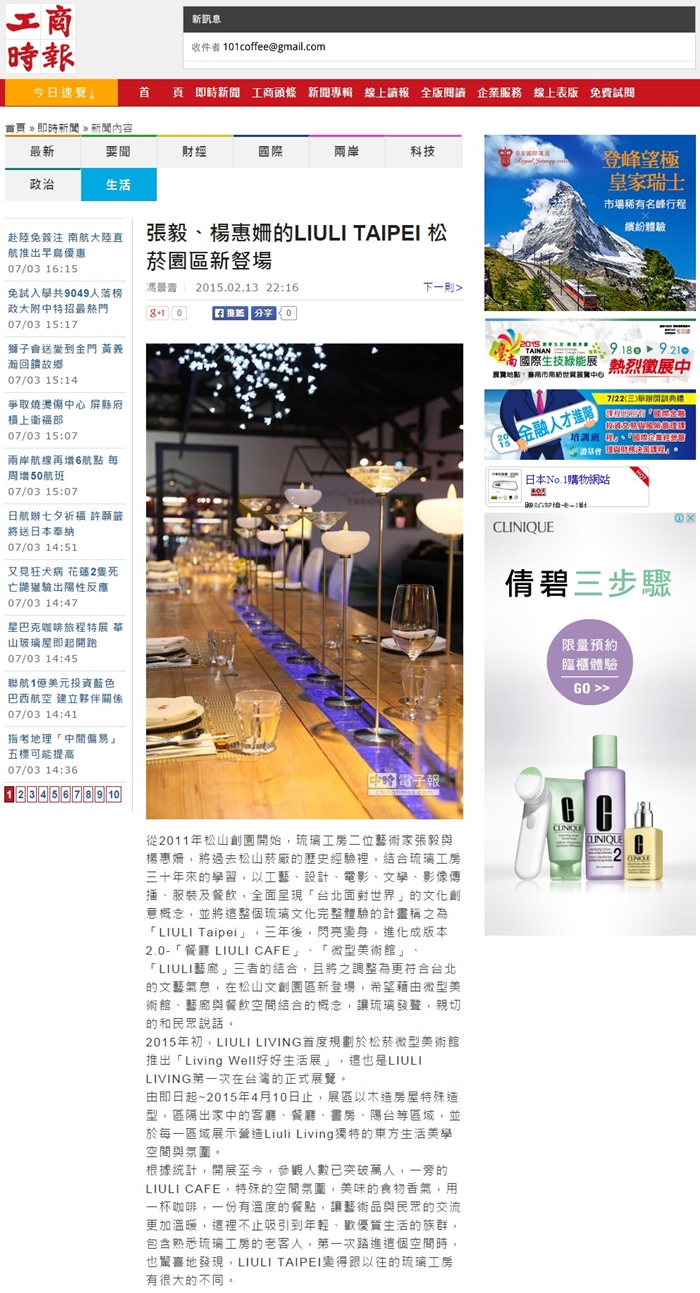700x1293 pixels.
Task: Share article with the Facebook 分享 button
Action: coord(263,313)
